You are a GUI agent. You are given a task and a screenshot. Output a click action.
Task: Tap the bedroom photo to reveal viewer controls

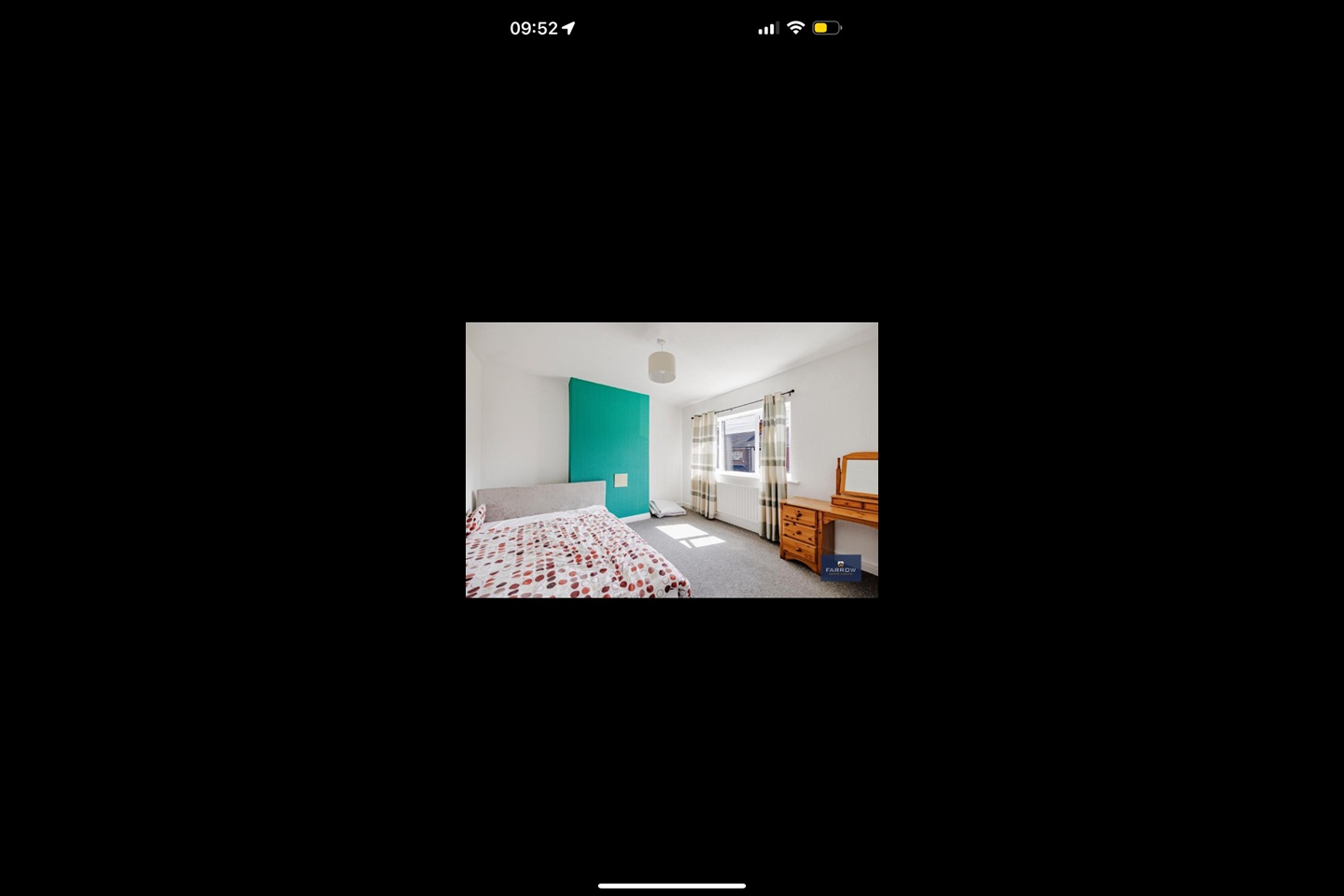(671, 459)
